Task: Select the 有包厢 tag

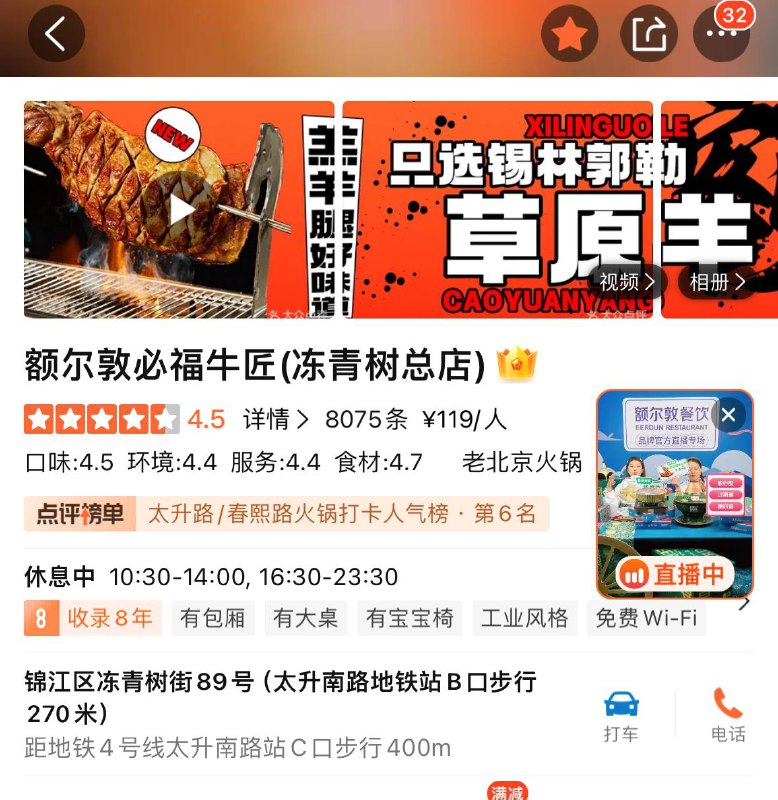Action: click(215, 619)
